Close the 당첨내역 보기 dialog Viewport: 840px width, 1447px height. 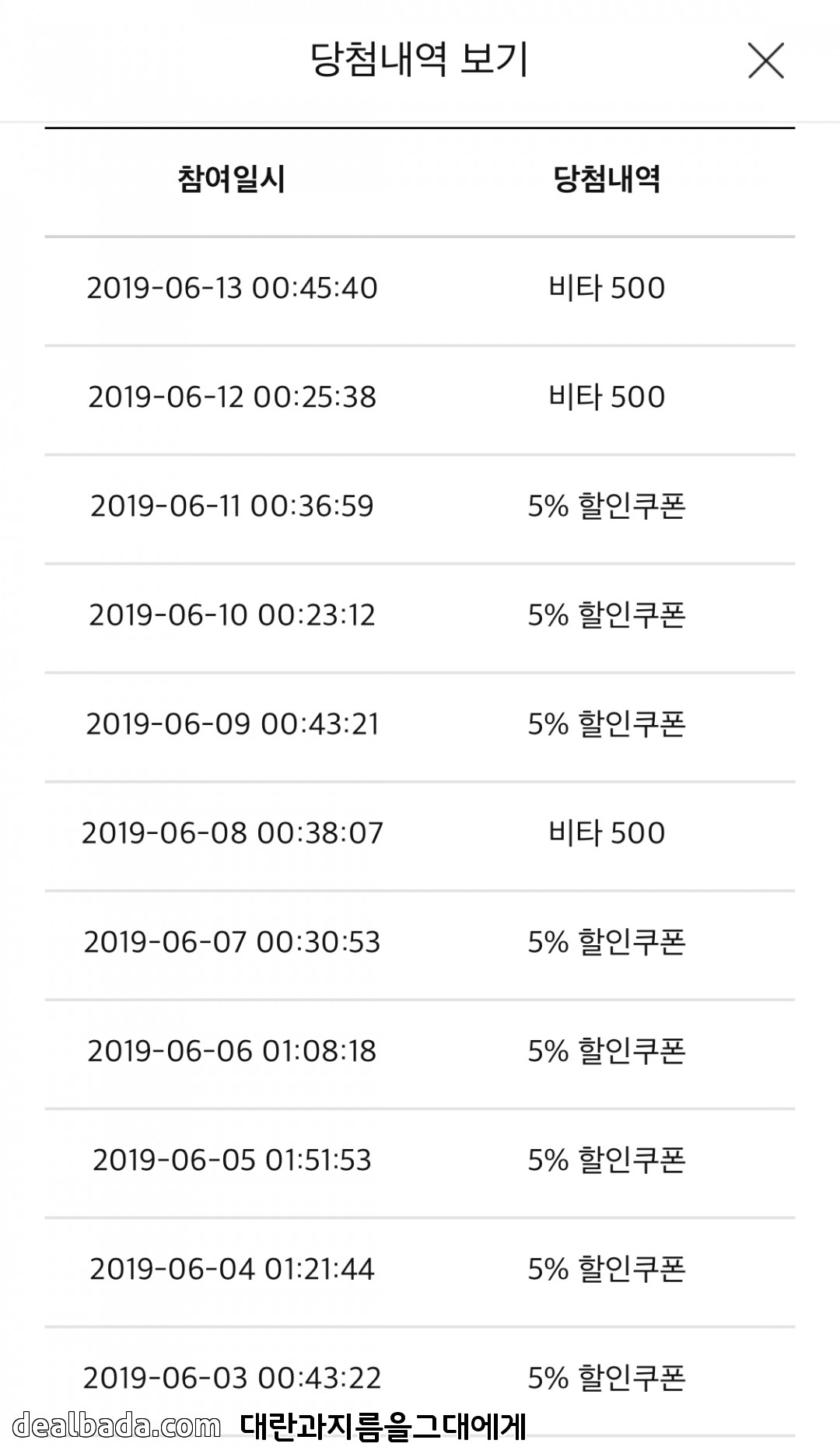tap(765, 61)
